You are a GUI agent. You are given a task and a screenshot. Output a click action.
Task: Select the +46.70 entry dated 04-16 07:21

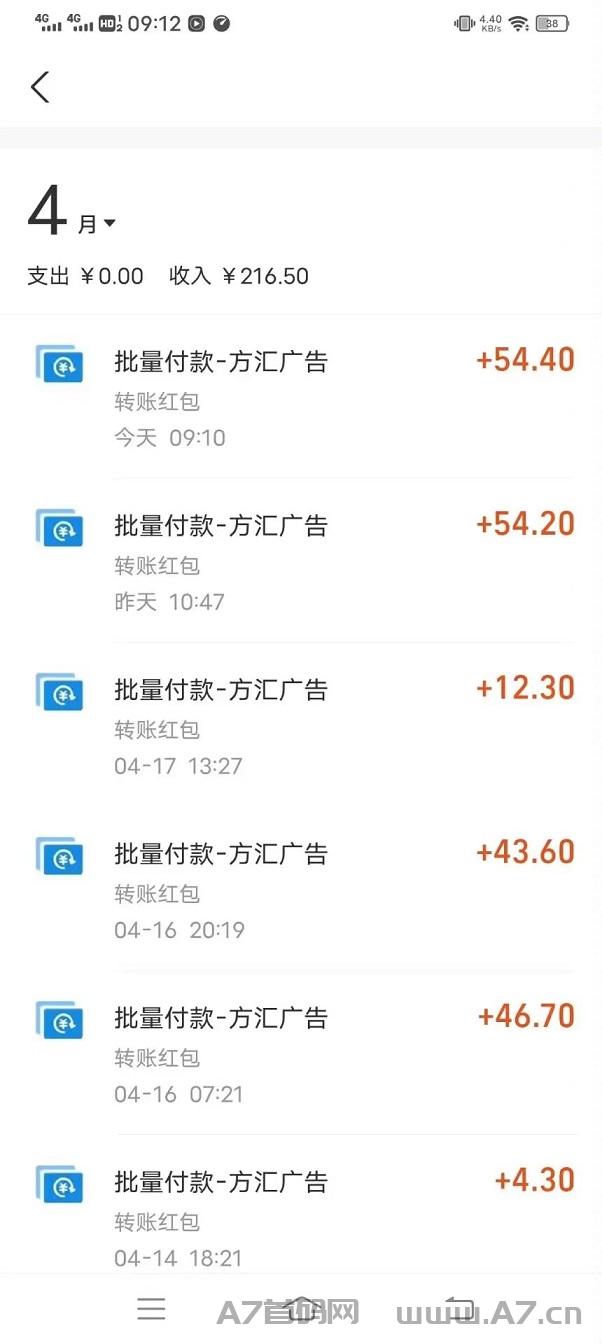[x=301, y=1053]
